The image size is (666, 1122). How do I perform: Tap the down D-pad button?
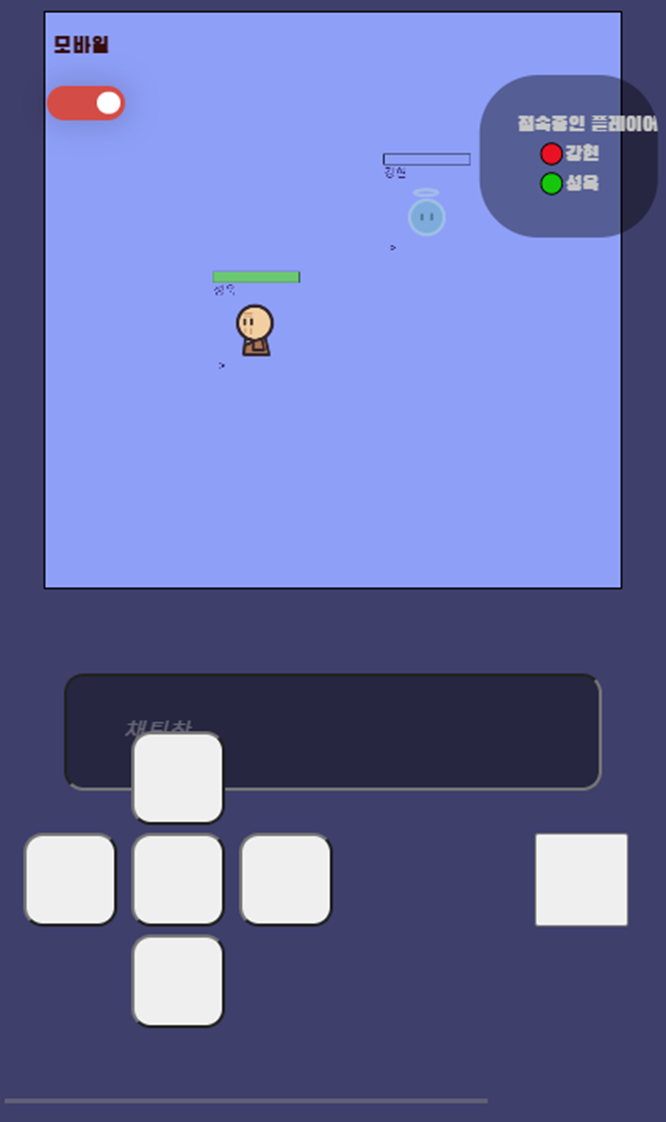178,981
